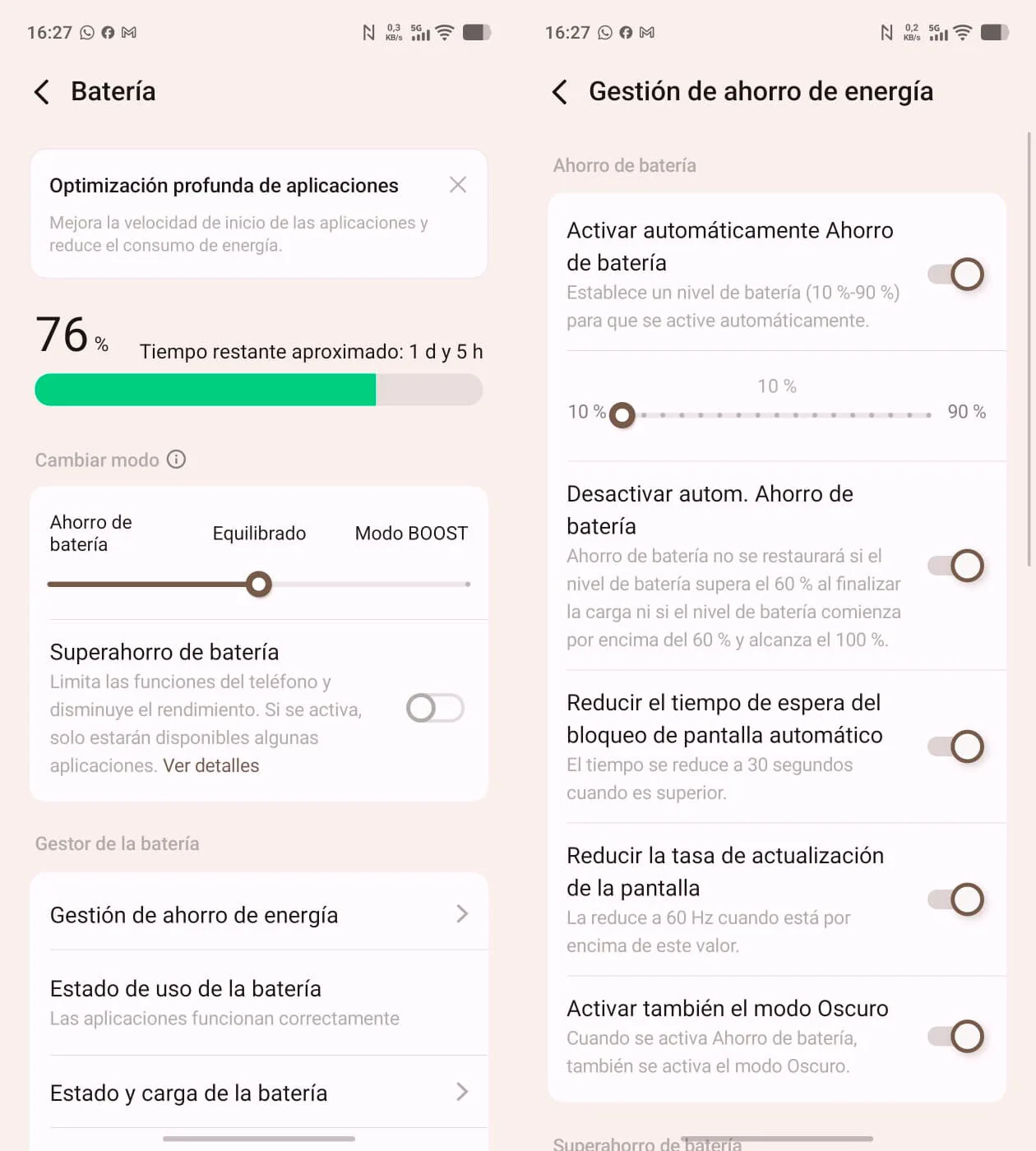
Task: Toggle Reducir el tiempo de espera del bloqueo
Action: point(955,747)
